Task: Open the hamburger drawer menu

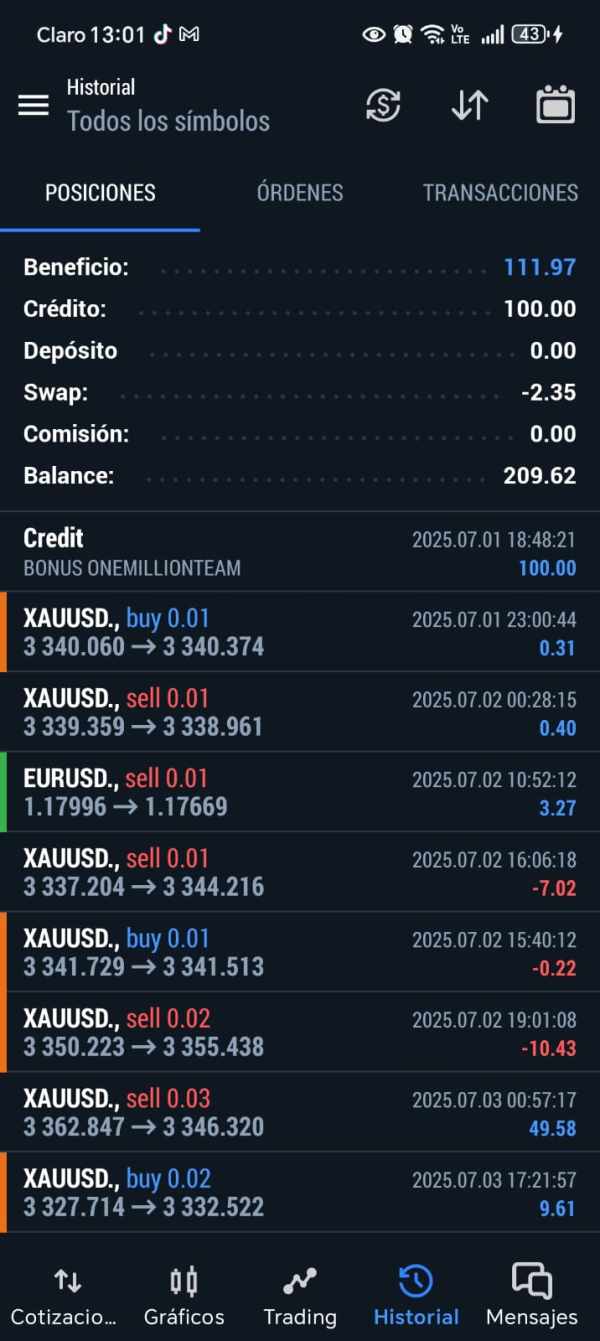Action: 33,105
